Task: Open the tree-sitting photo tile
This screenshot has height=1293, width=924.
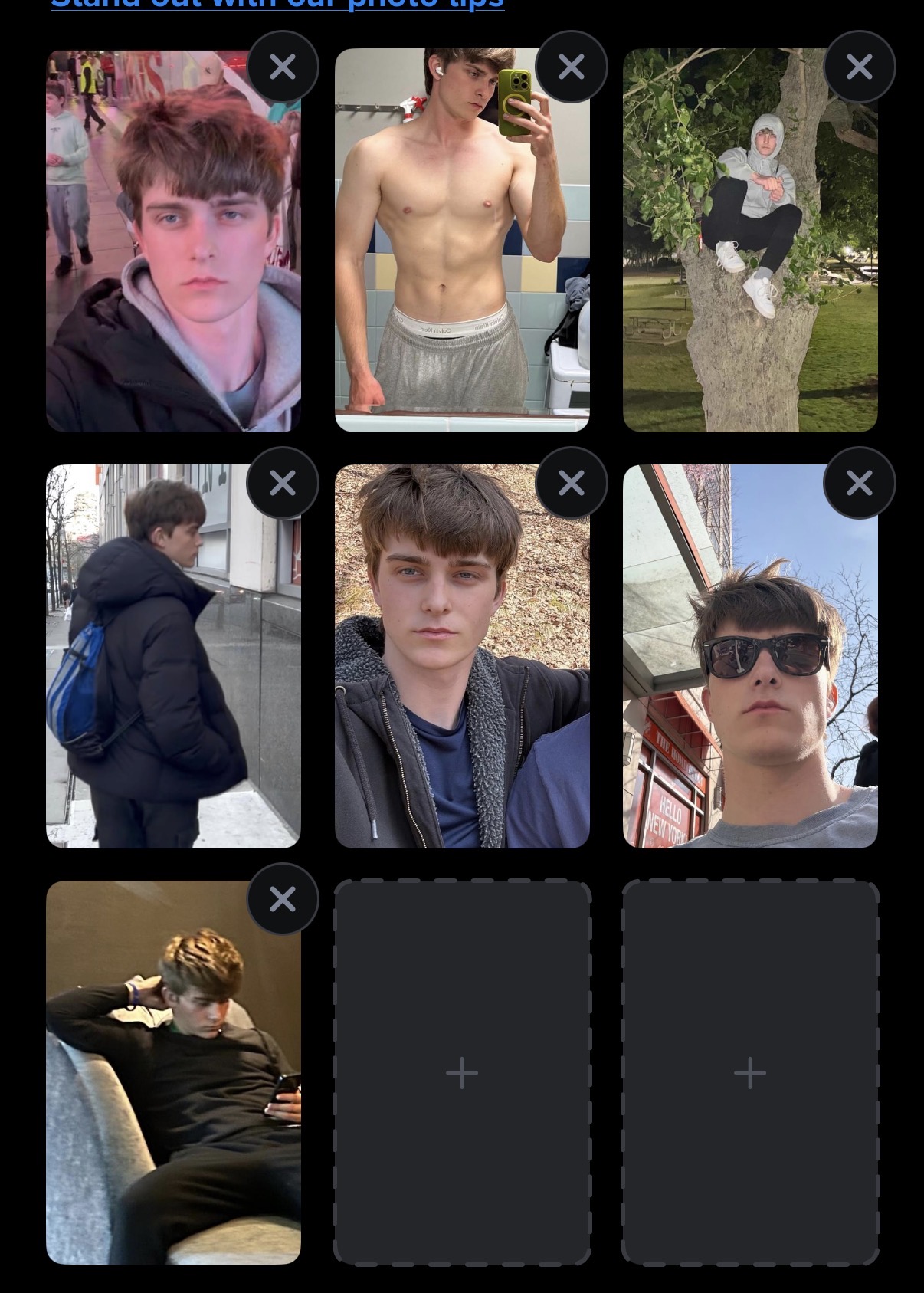Action: [750, 253]
